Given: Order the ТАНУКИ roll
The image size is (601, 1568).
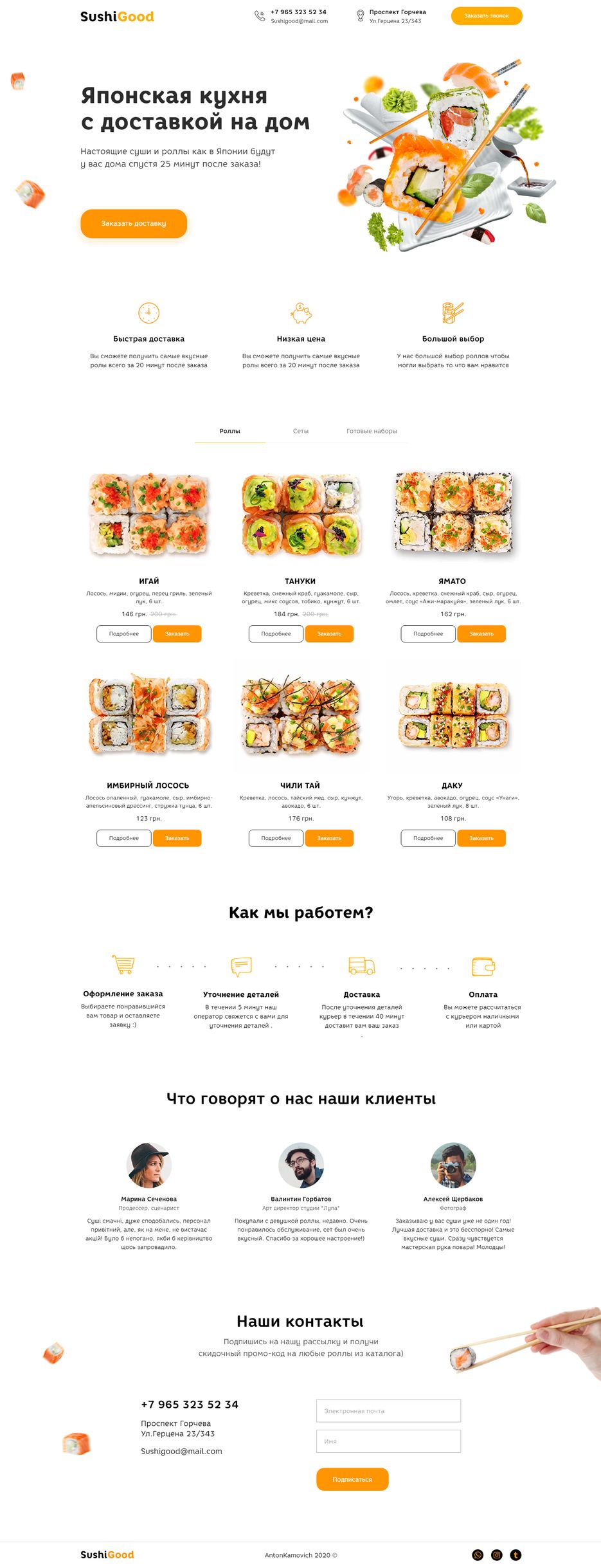Looking at the screenshot, I should pyautogui.click(x=329, y=634).
